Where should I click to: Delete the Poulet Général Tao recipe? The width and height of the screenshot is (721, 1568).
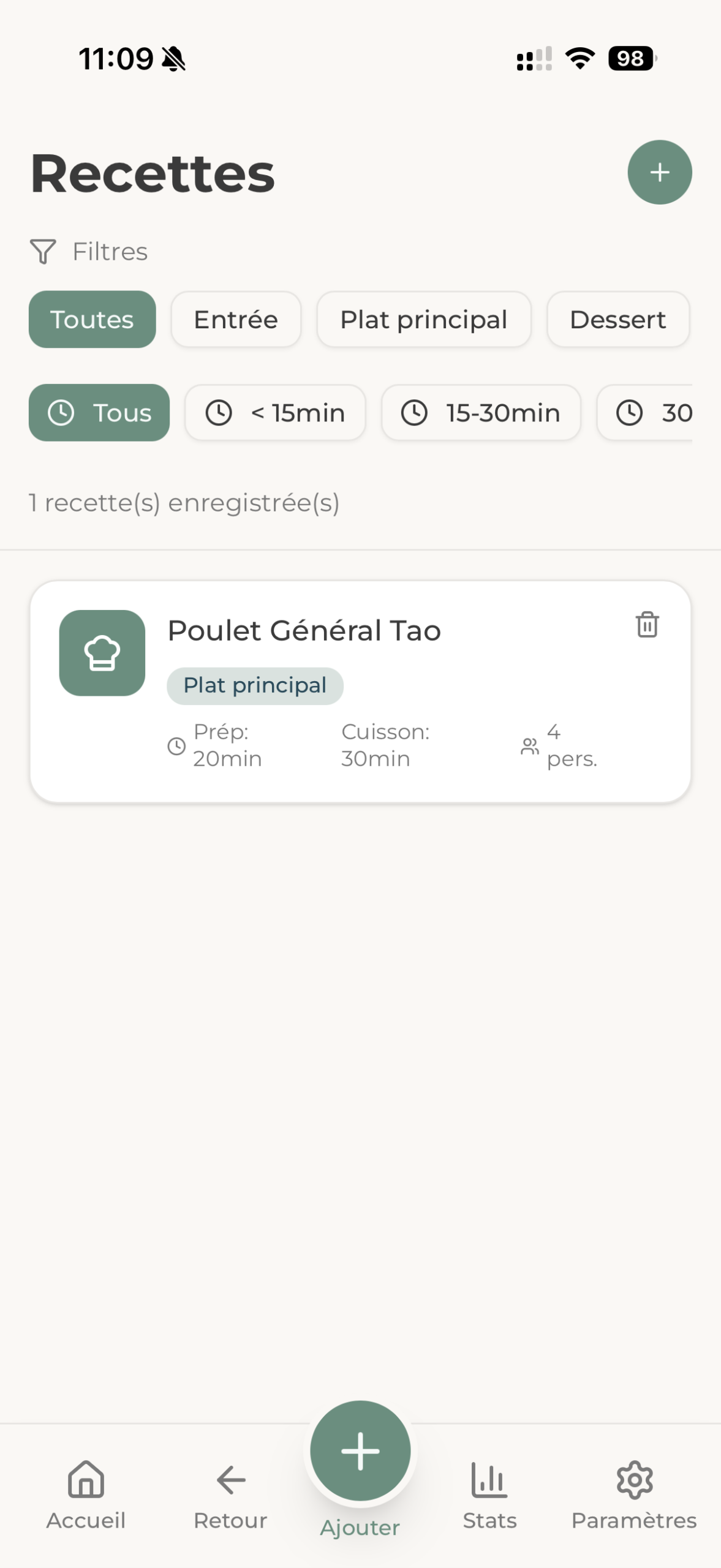(x=647, y=625)
